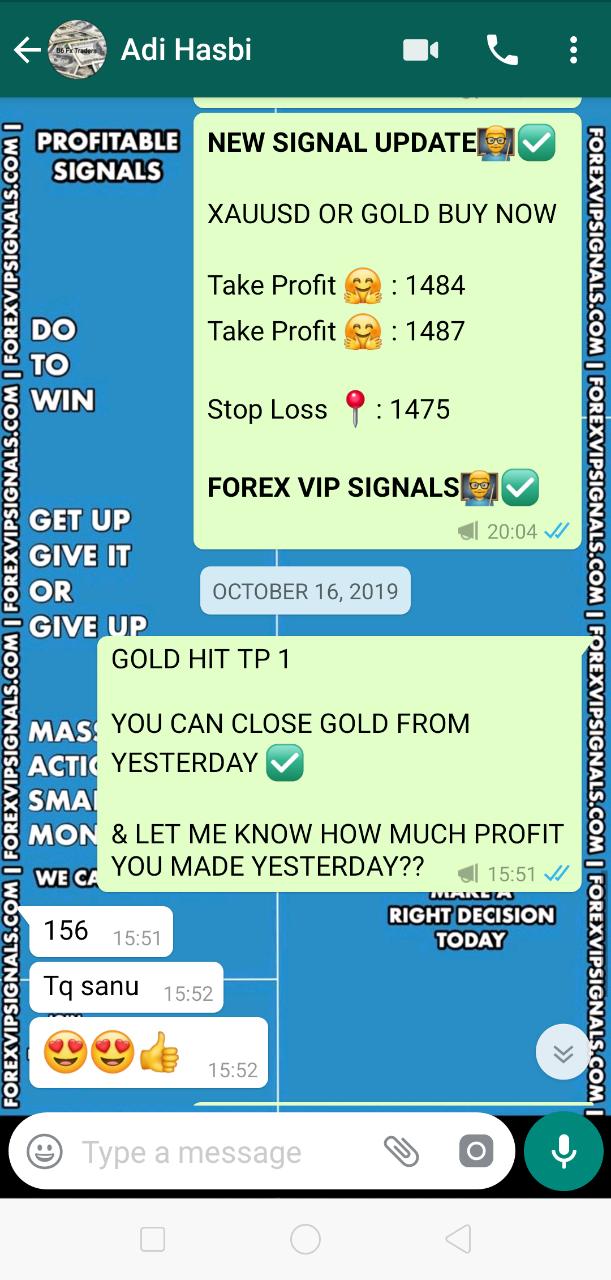
Task: Go back to the chat list
Action: [x=27, y=50]
